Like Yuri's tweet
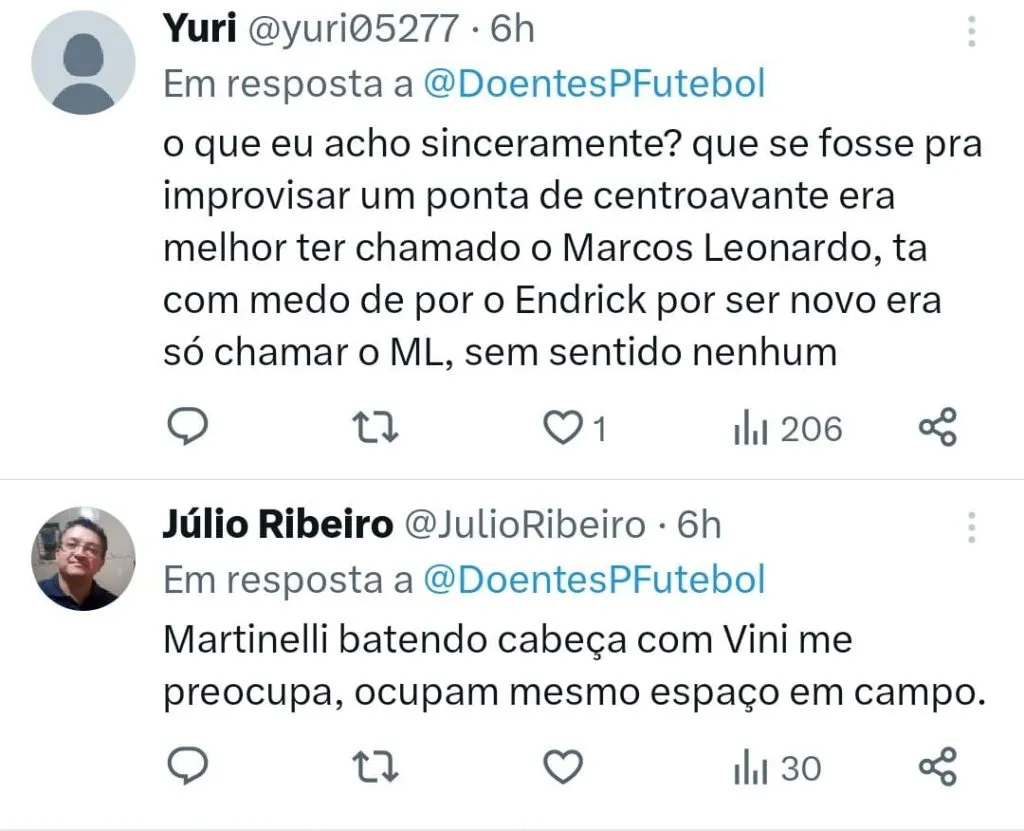 tap(563, 428)
